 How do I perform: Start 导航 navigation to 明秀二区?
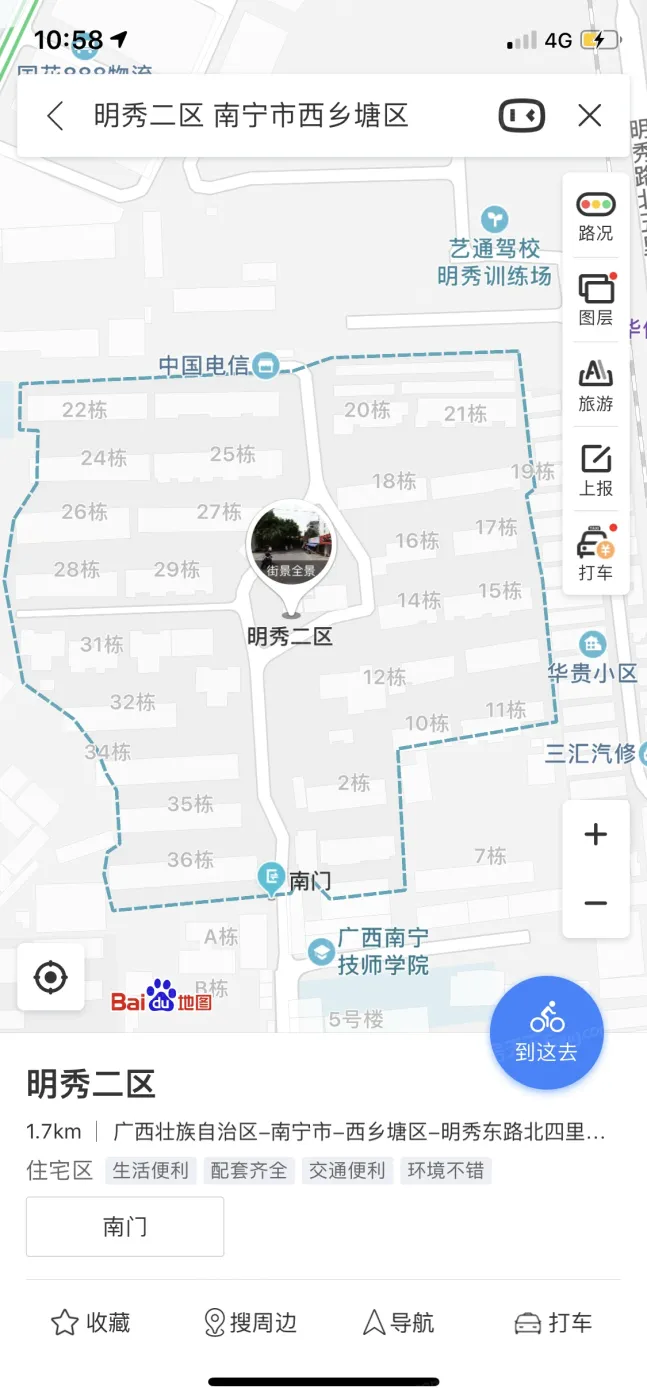click(398, 1323)
